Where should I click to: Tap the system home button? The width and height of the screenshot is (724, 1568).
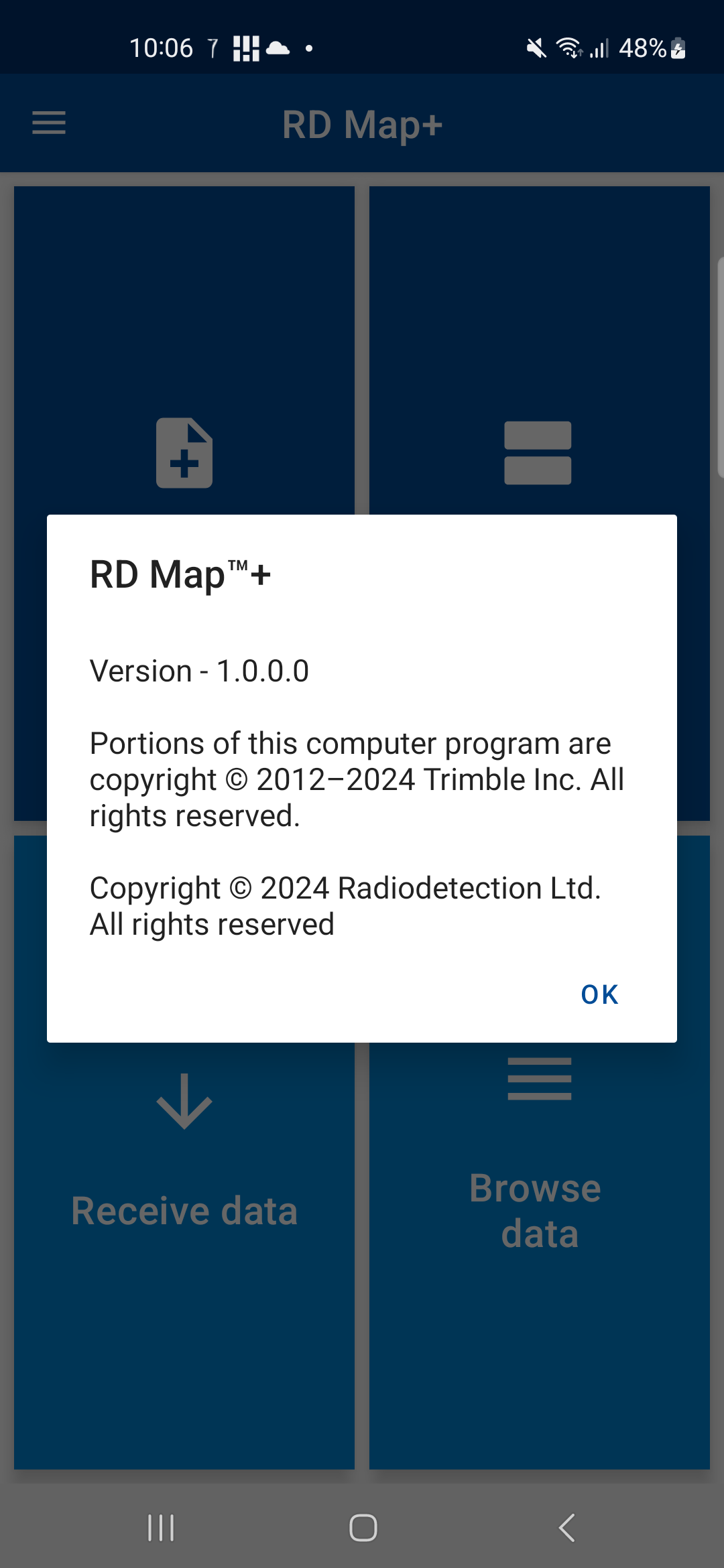pos(363,1528)
